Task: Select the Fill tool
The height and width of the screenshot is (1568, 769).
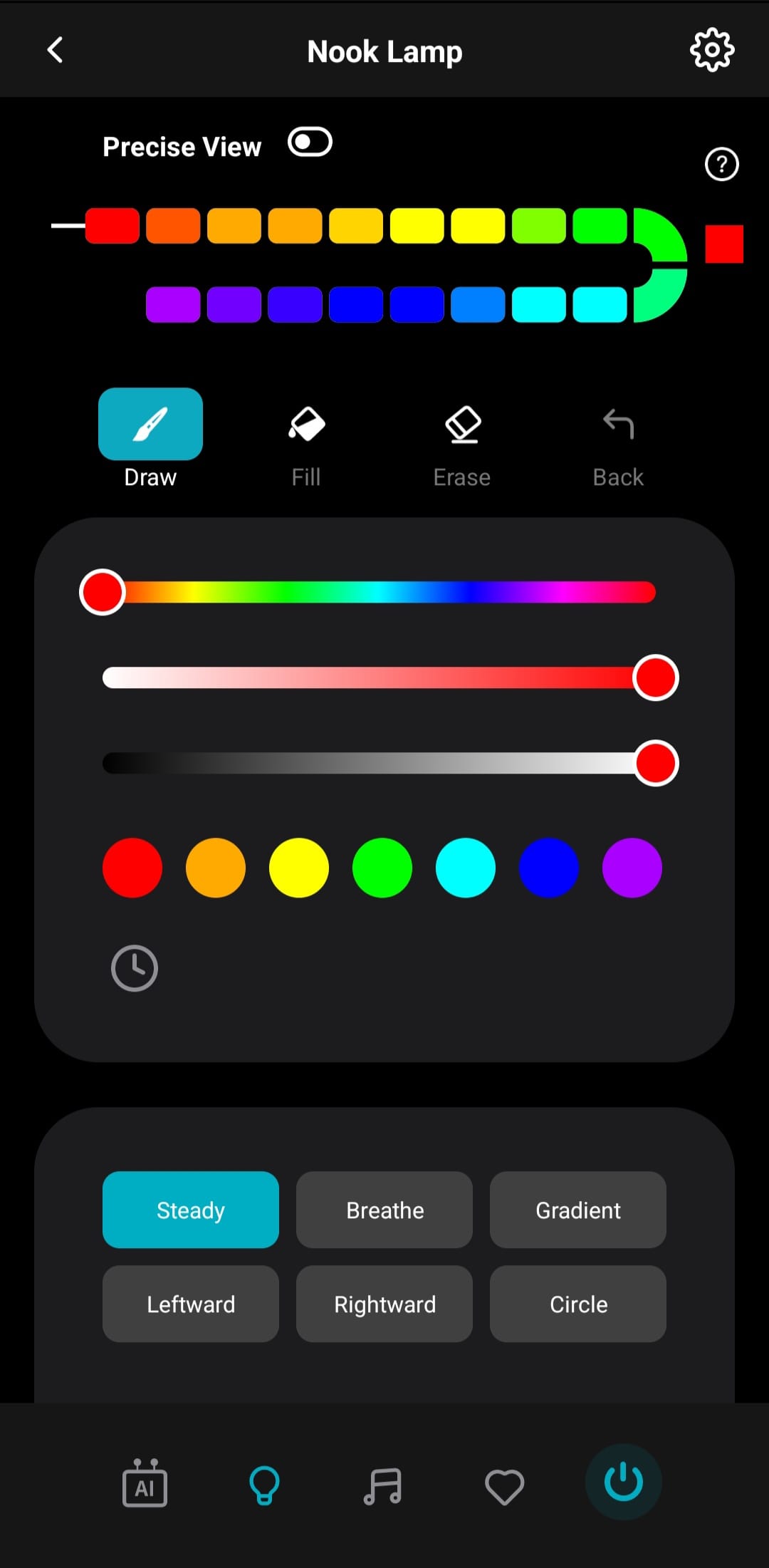Action: [x=306, y=439]
